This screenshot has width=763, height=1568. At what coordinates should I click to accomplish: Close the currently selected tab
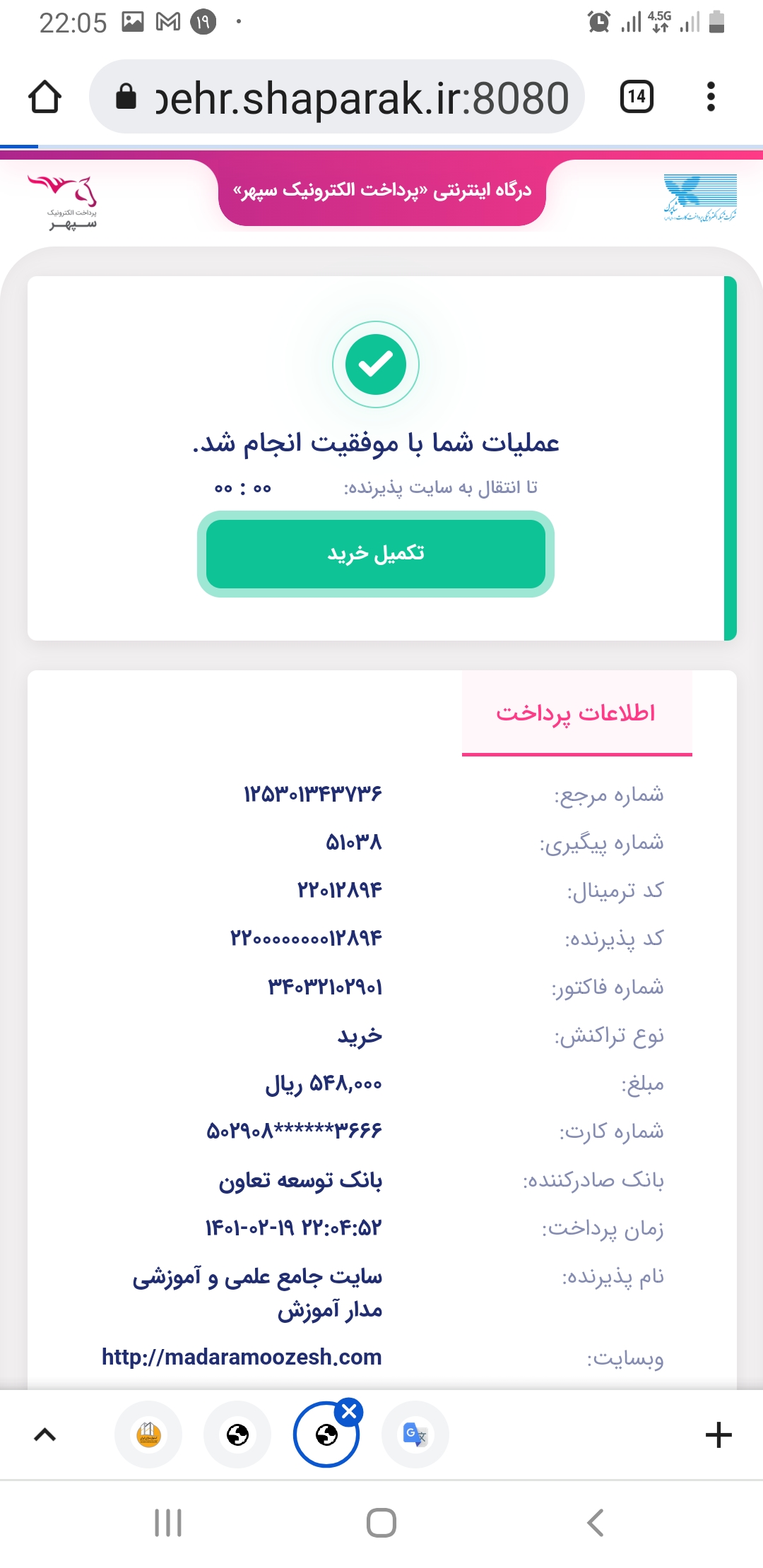pyautogui.click(x=349, y=1412)
